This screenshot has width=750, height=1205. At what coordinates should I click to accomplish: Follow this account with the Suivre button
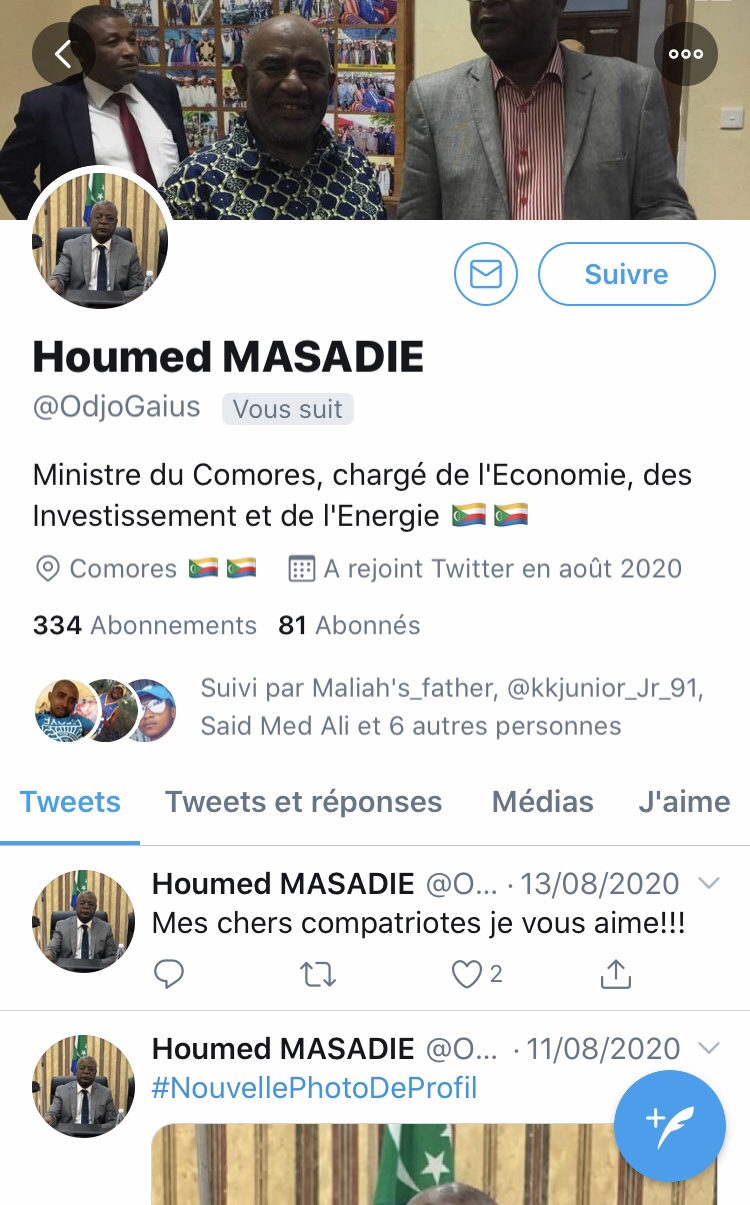coord(627,274)
